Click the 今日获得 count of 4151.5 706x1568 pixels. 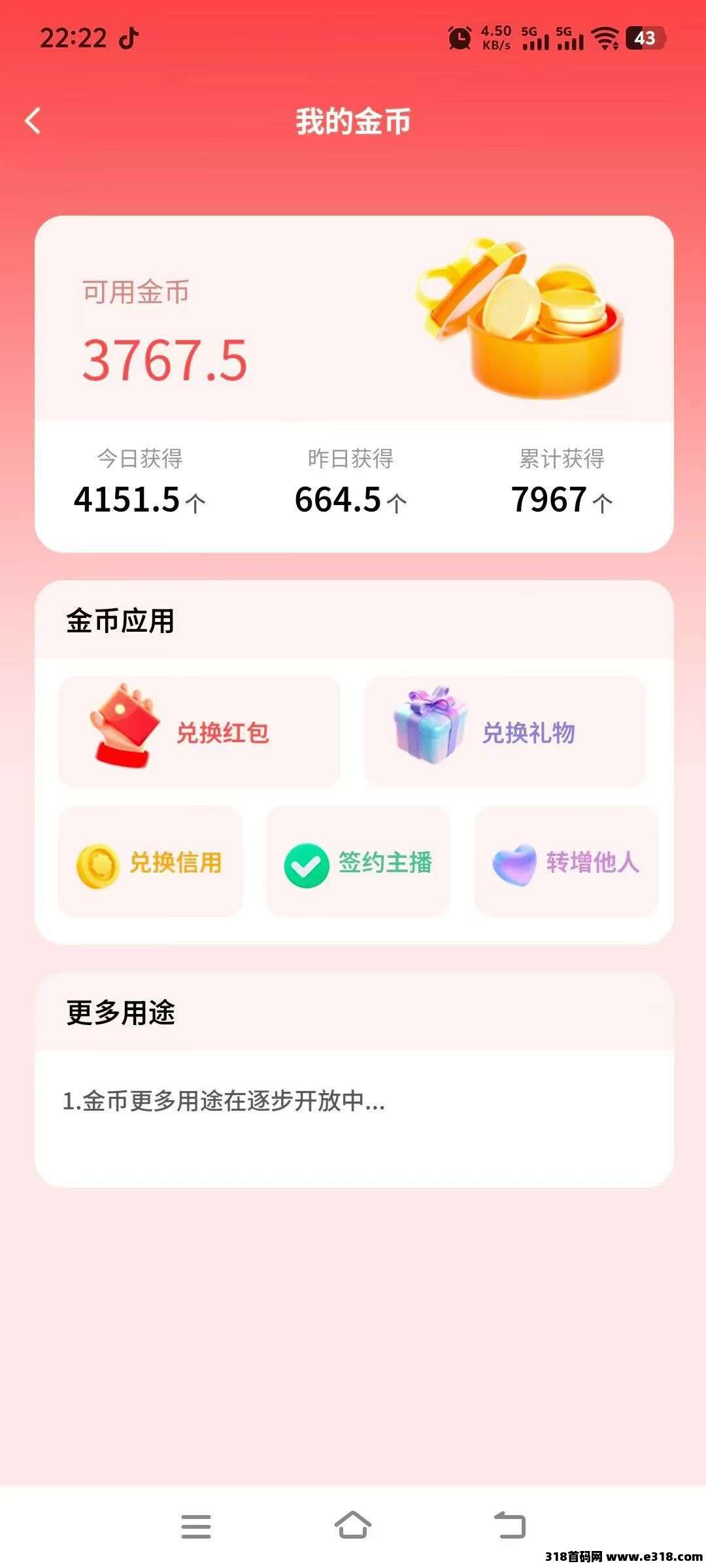pyautogui.click(x=139, y=500)
